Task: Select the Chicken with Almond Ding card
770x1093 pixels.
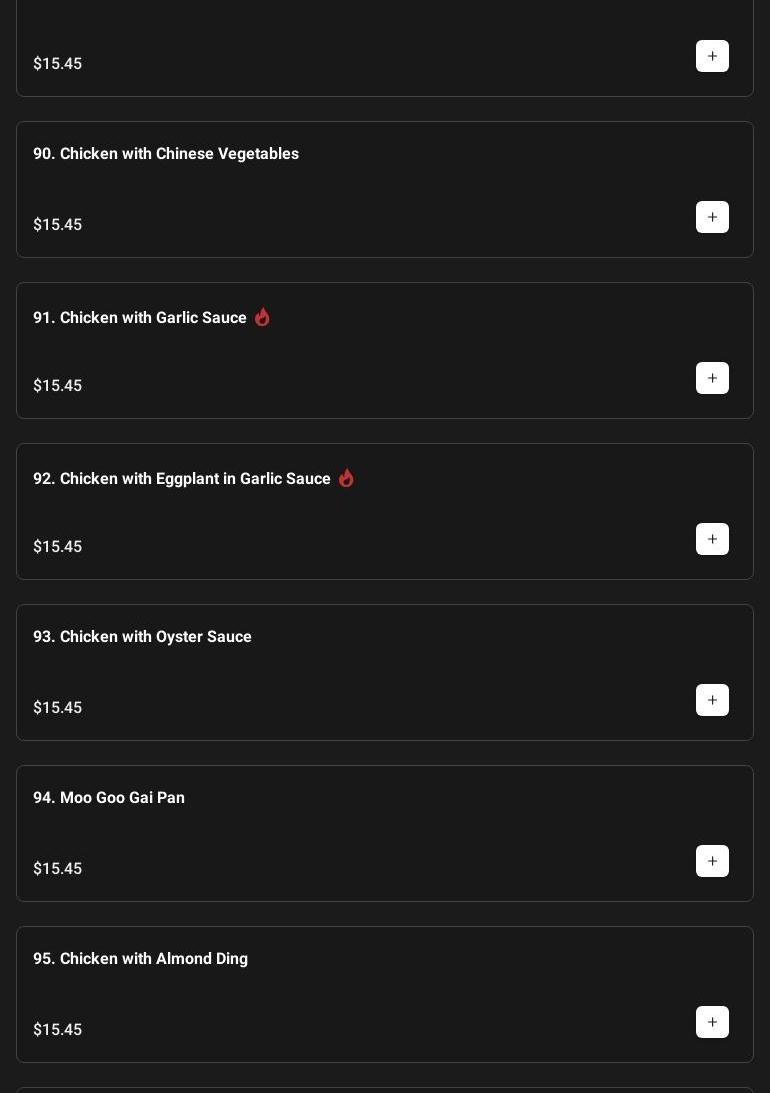Action: (140, 959)
